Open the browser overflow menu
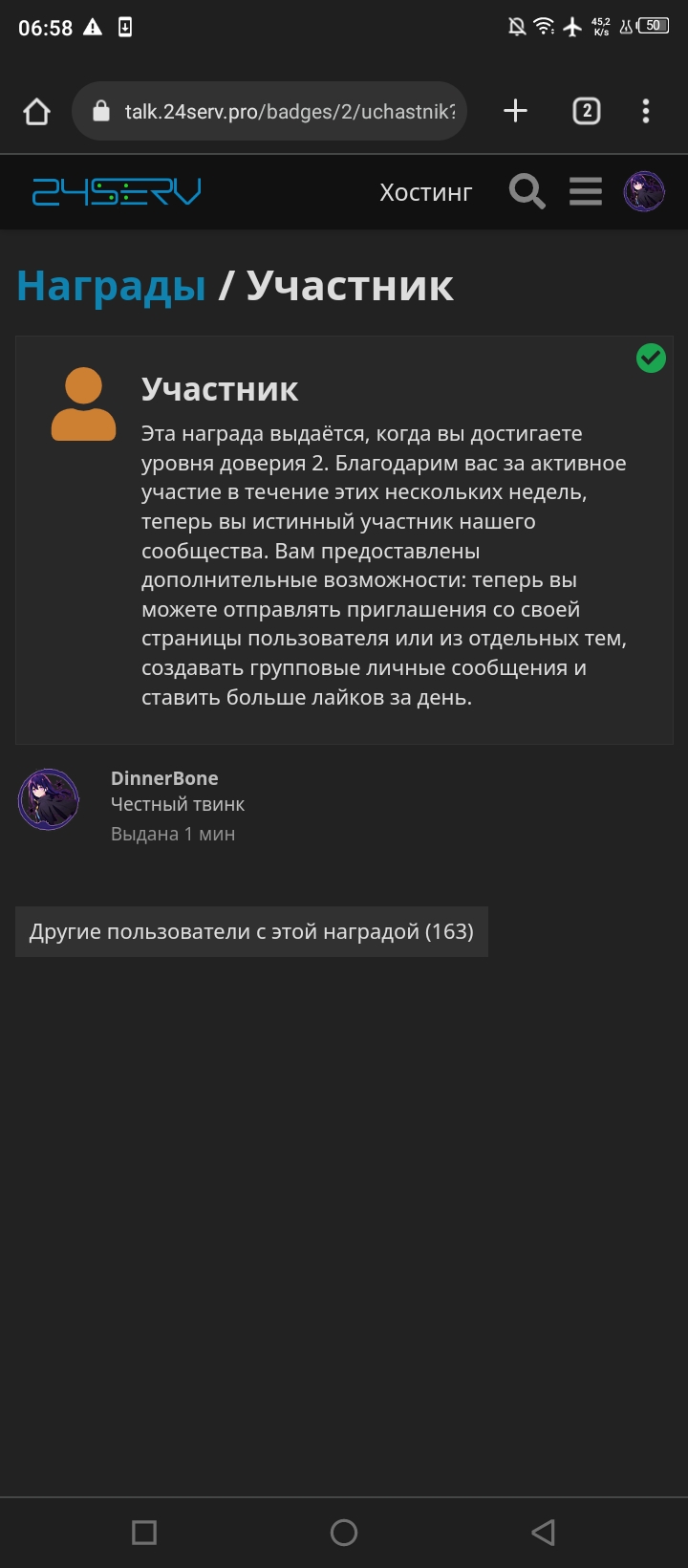Screen dimensions: 688x1568 (x=646, y=111)
